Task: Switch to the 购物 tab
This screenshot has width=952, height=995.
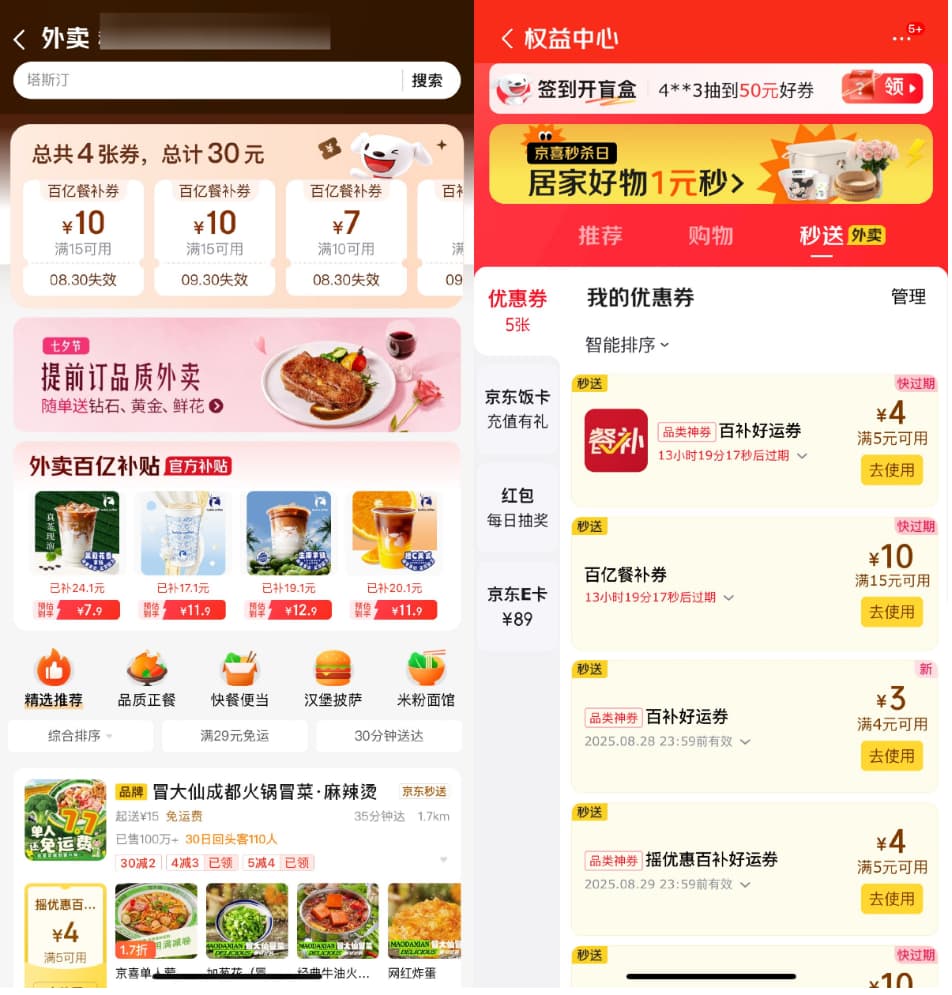Action: tap(710, 236)
